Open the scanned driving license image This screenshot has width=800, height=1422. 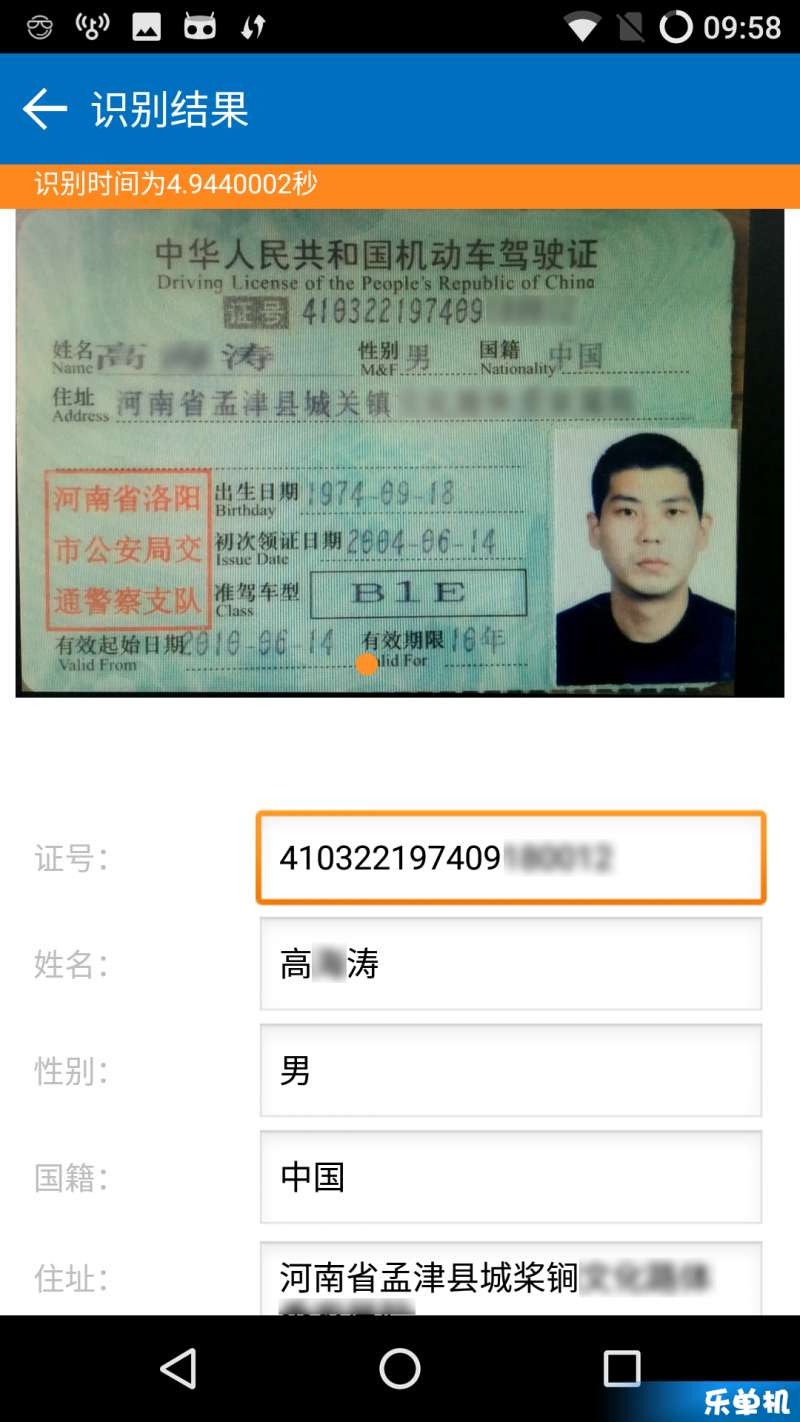(399, 452)
